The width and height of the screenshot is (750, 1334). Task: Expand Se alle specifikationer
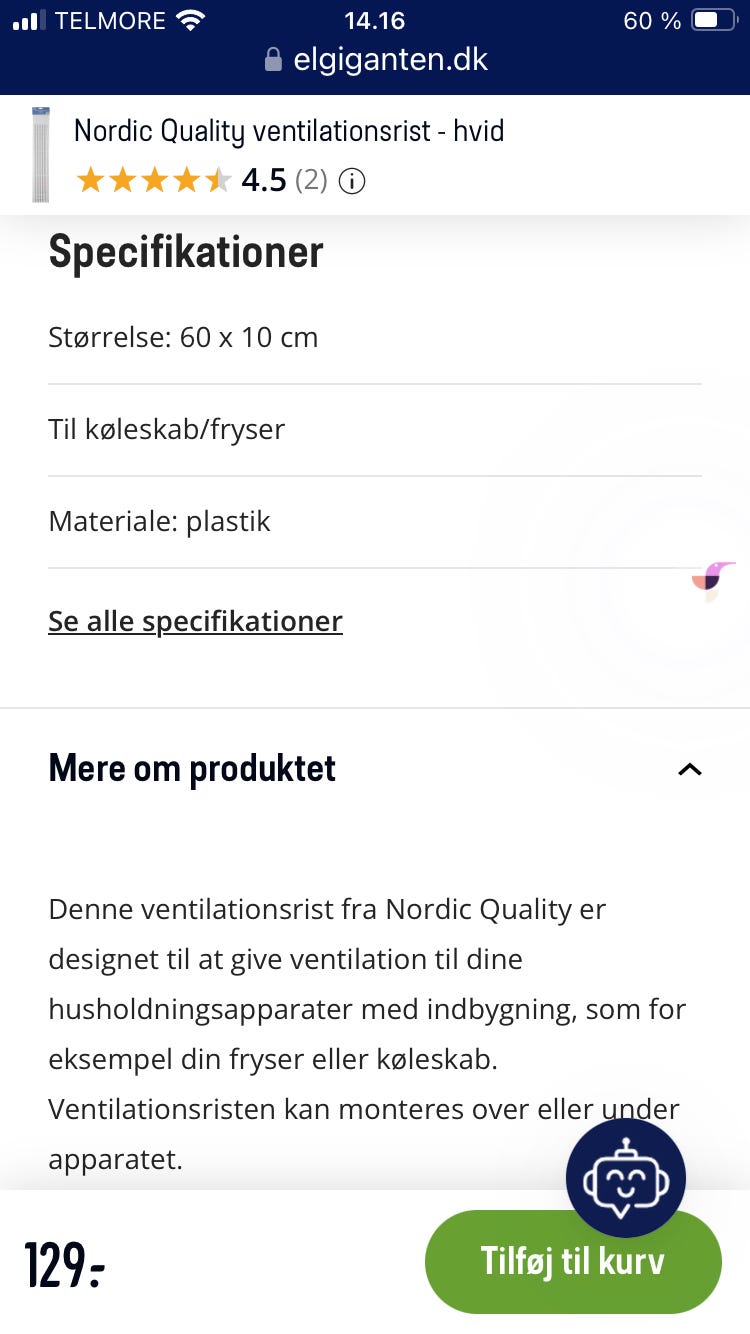click(195, 621)
